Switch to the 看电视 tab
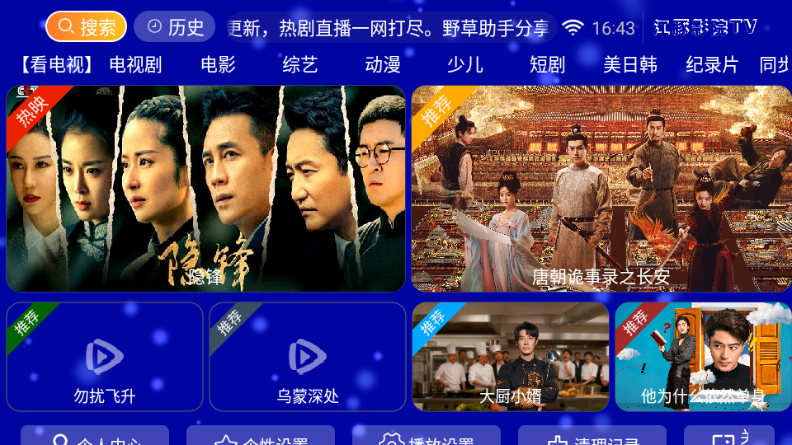This screenshot has width=792, height=445. [x=56, y=65]
